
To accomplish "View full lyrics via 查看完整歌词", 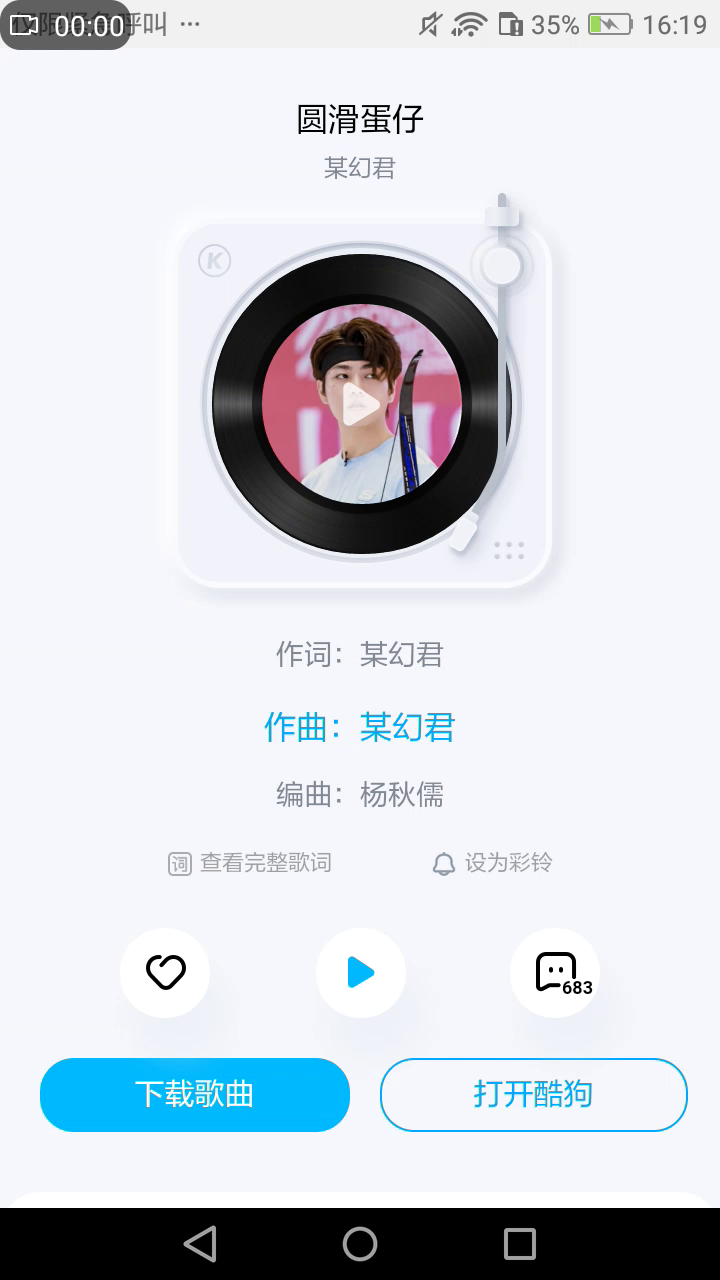I will (250, 863).
